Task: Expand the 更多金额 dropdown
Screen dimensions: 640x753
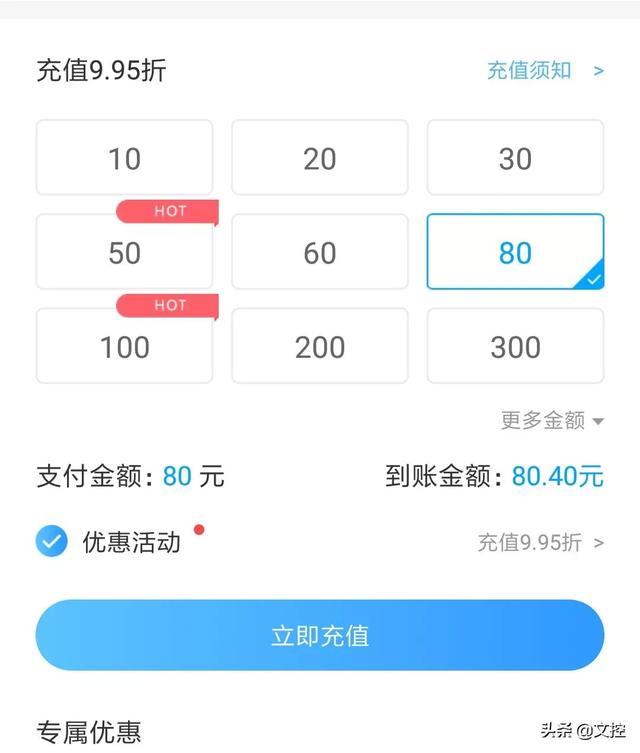Action: pyautogui.click(x=552, y=421)
